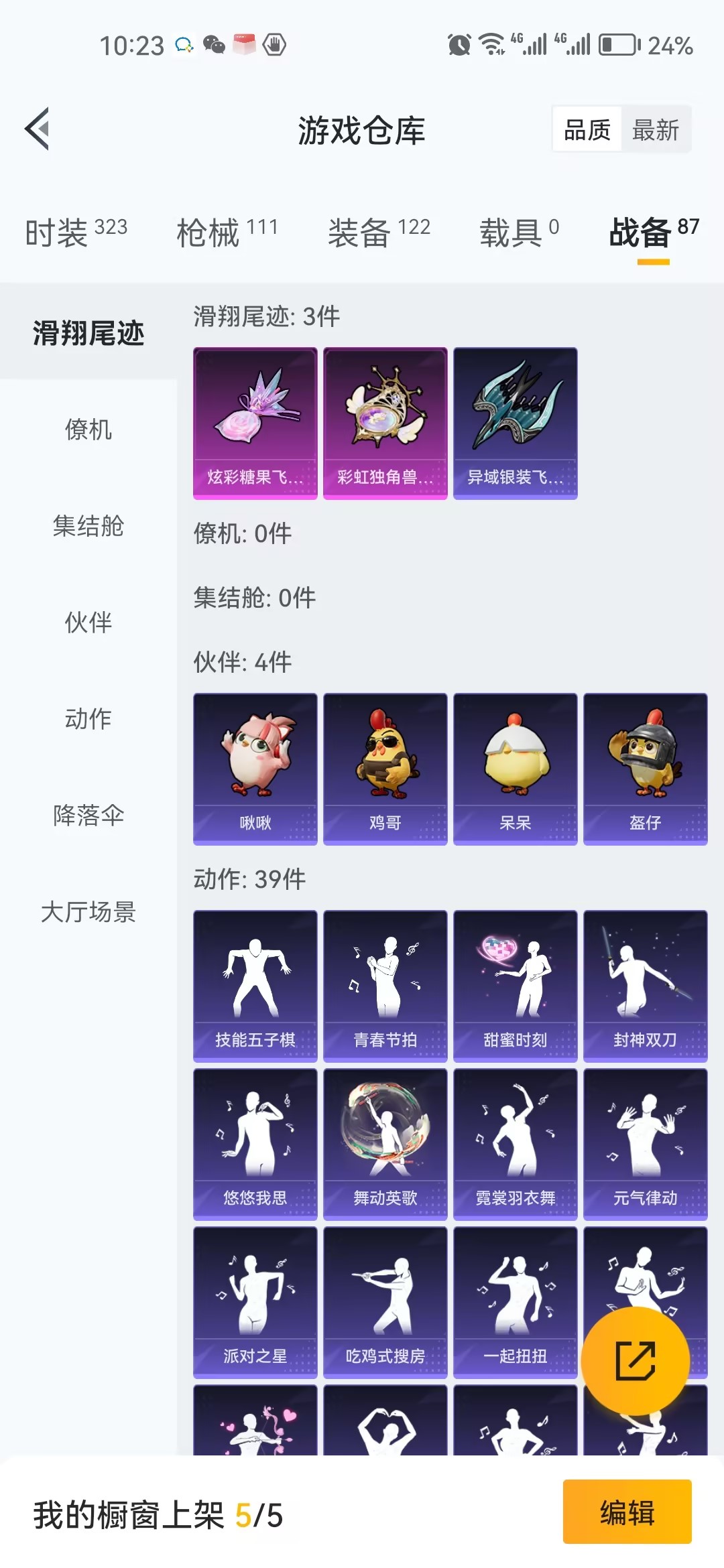The image size is (724, 1568).
Task: Go to the 降落伞 category
Action: click(88, 815)
